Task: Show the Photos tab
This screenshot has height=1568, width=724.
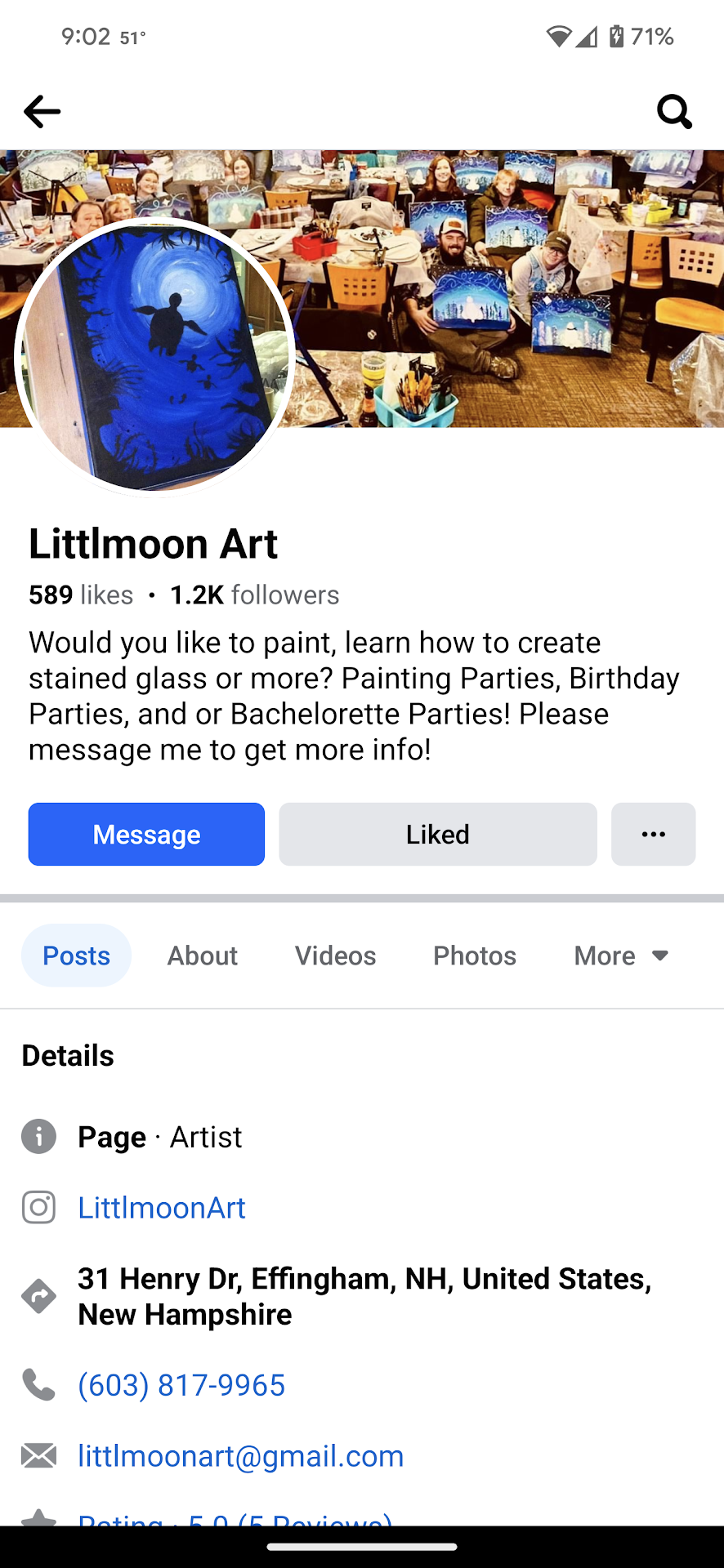Action: 475,955
